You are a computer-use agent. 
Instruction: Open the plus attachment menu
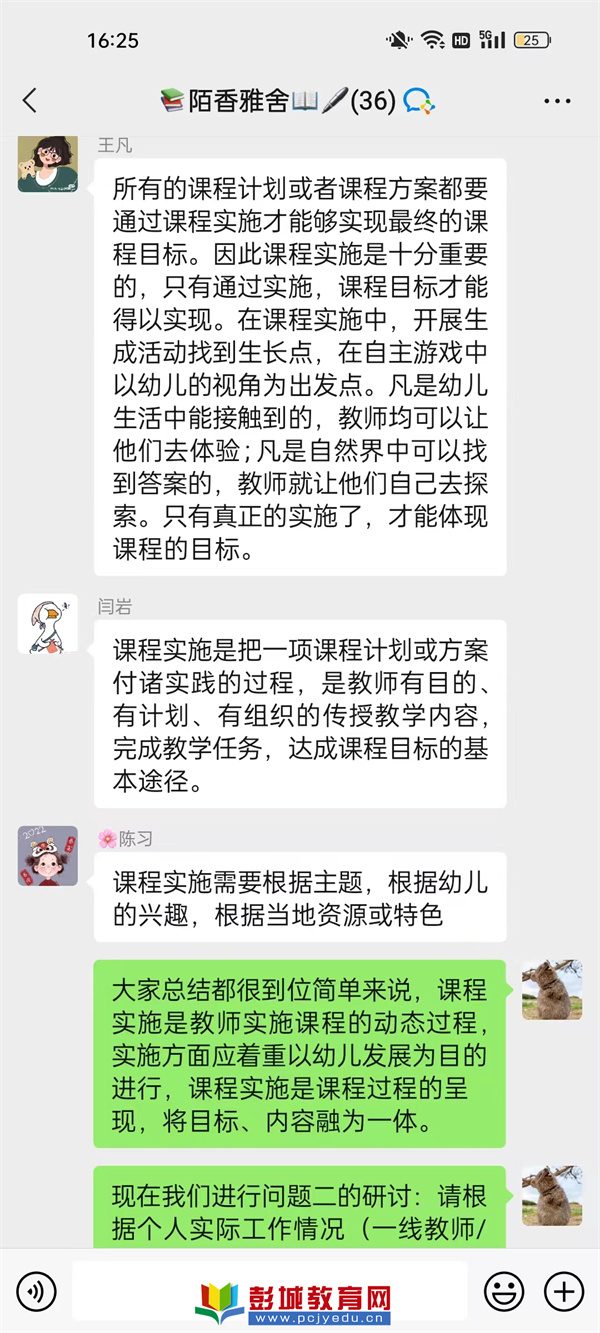pos(563,1292)
